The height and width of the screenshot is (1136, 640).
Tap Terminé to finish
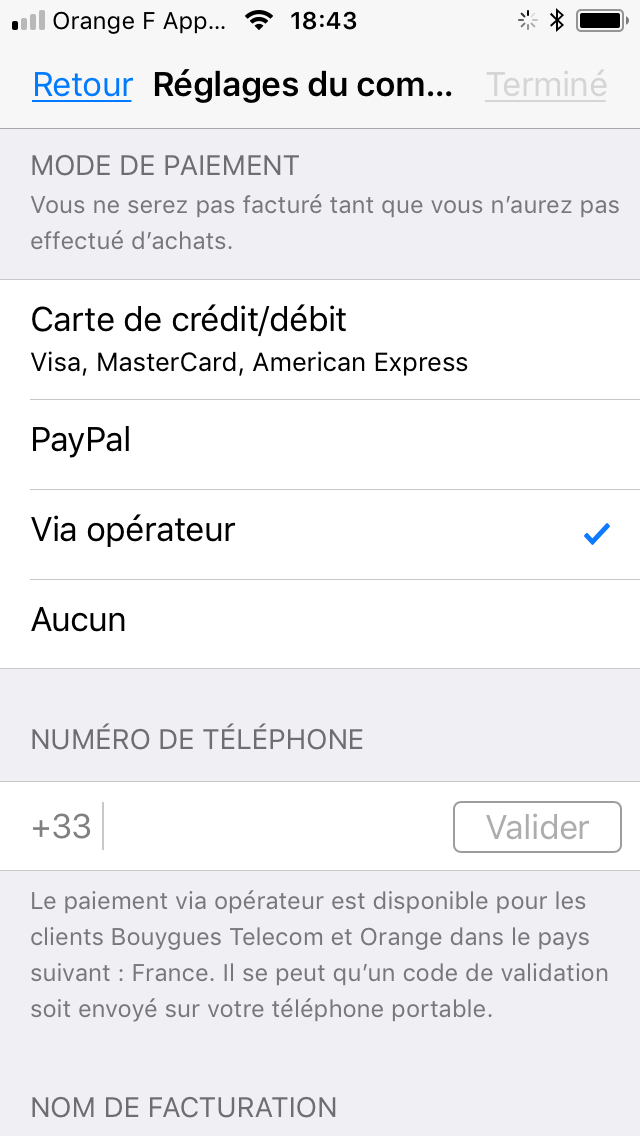click(x=546, y=85)
